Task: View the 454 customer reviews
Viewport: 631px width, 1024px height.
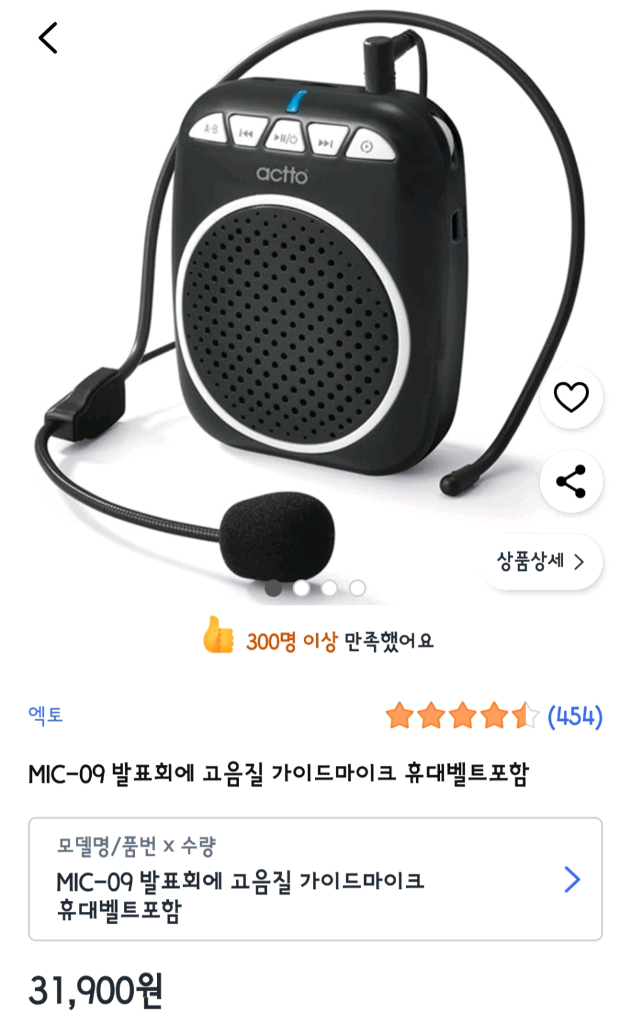Action: 574,716
